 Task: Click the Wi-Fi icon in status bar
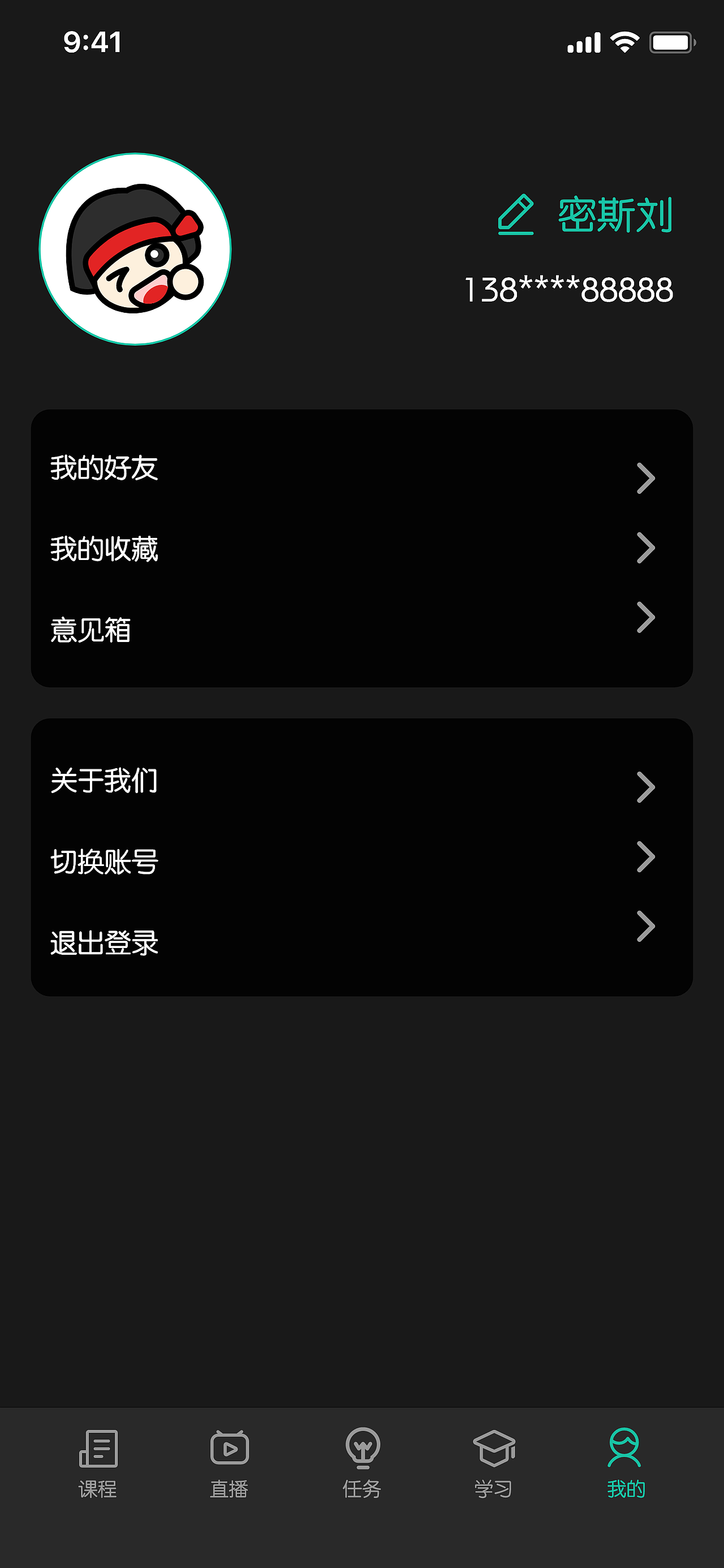coord(623,41)
